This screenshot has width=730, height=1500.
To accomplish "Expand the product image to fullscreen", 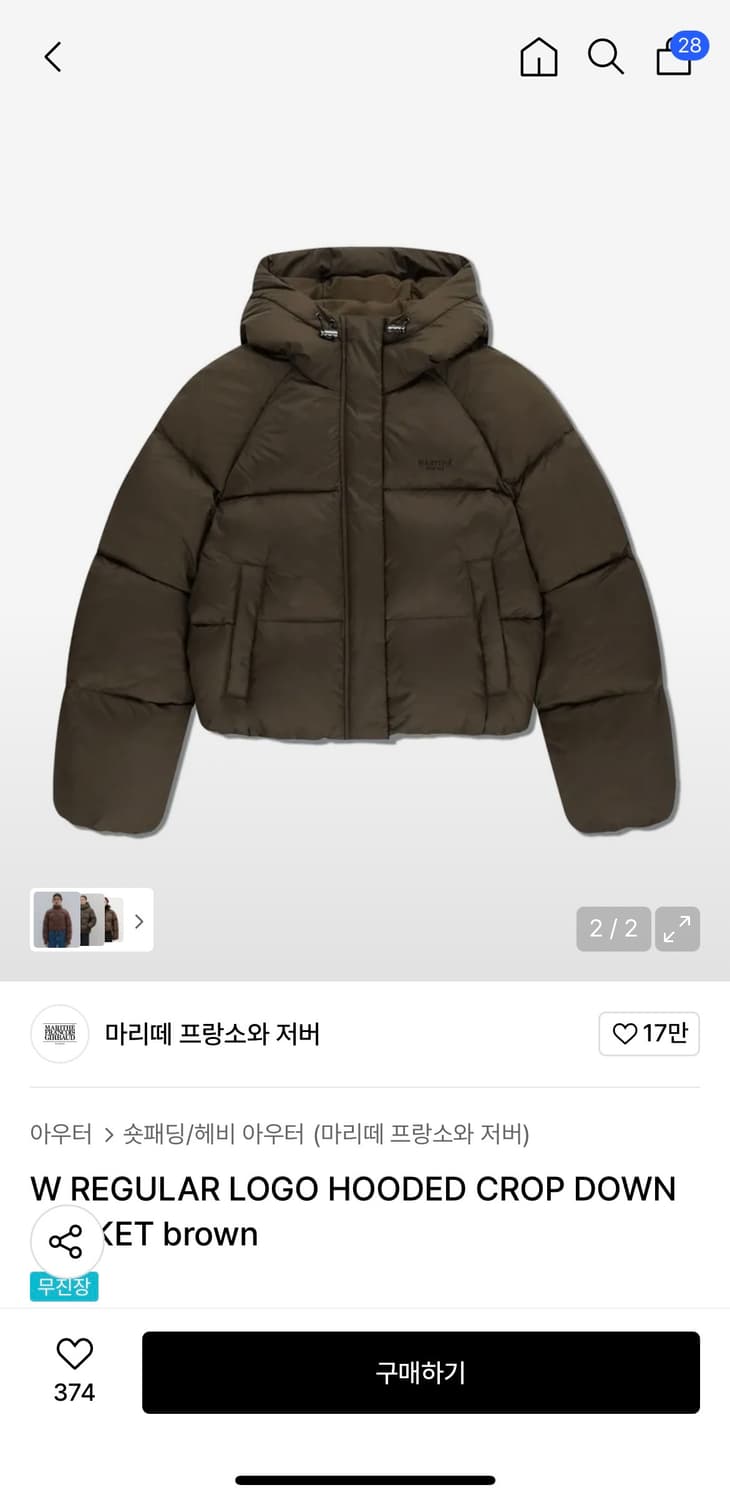I will pos(677,929).
